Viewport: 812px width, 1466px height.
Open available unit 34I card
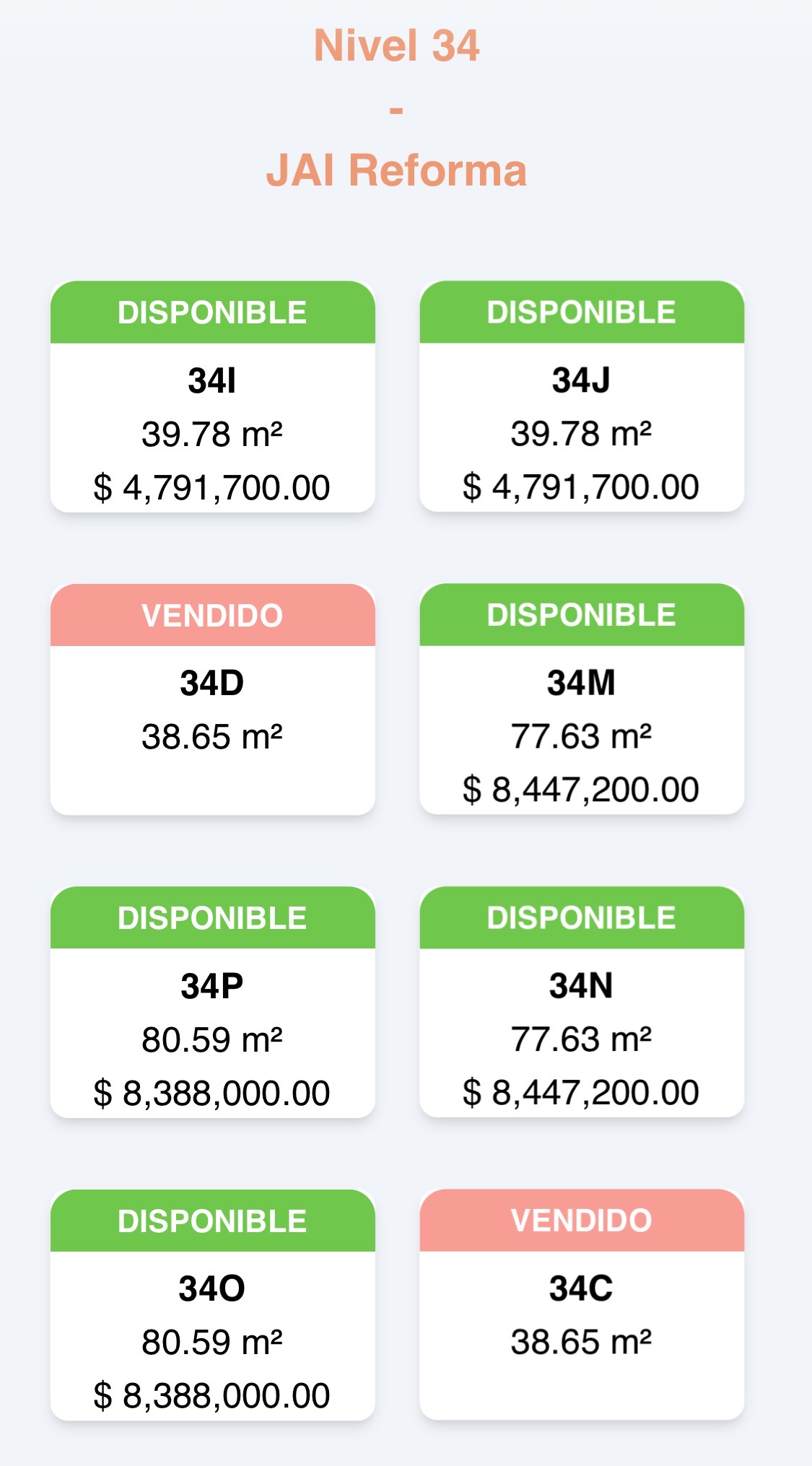click(x=212, y=396)
